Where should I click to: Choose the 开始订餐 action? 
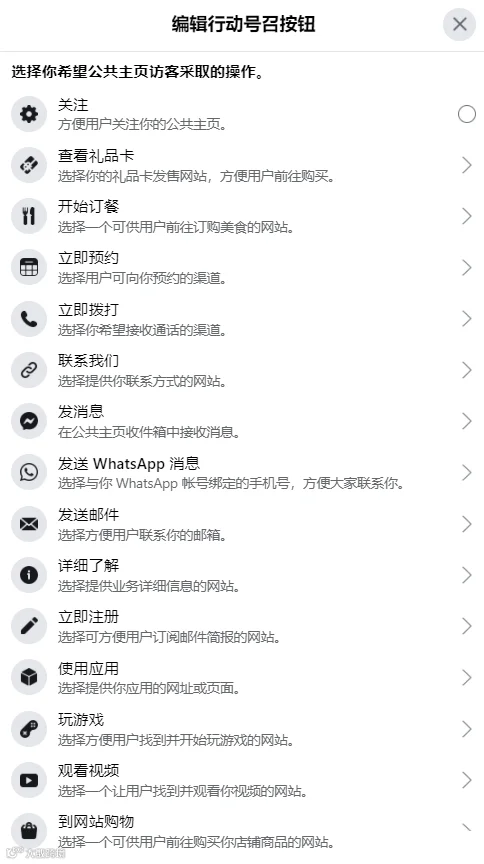(242, 216)
